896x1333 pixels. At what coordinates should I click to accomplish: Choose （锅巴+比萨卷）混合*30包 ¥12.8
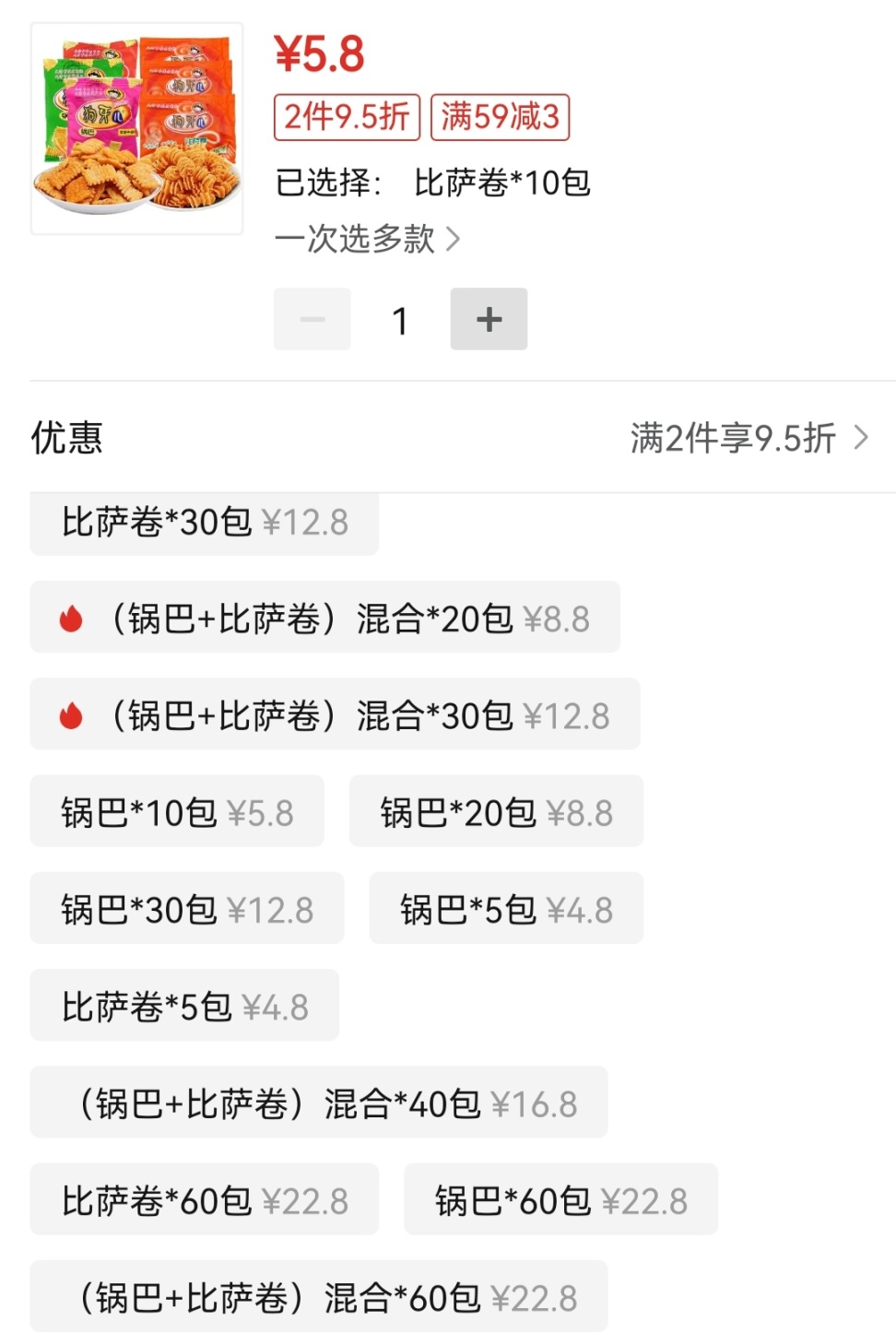tap(335, 714)
